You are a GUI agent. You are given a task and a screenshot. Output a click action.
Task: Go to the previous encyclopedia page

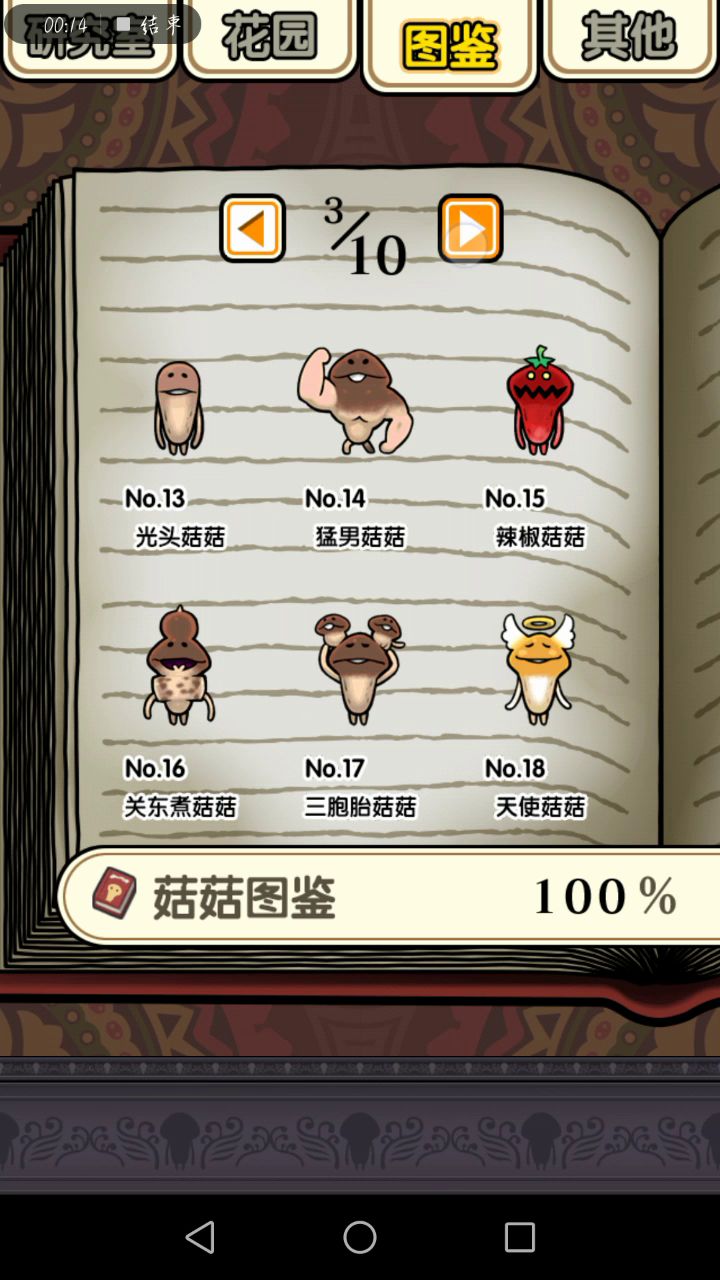(x=252, y=229)
